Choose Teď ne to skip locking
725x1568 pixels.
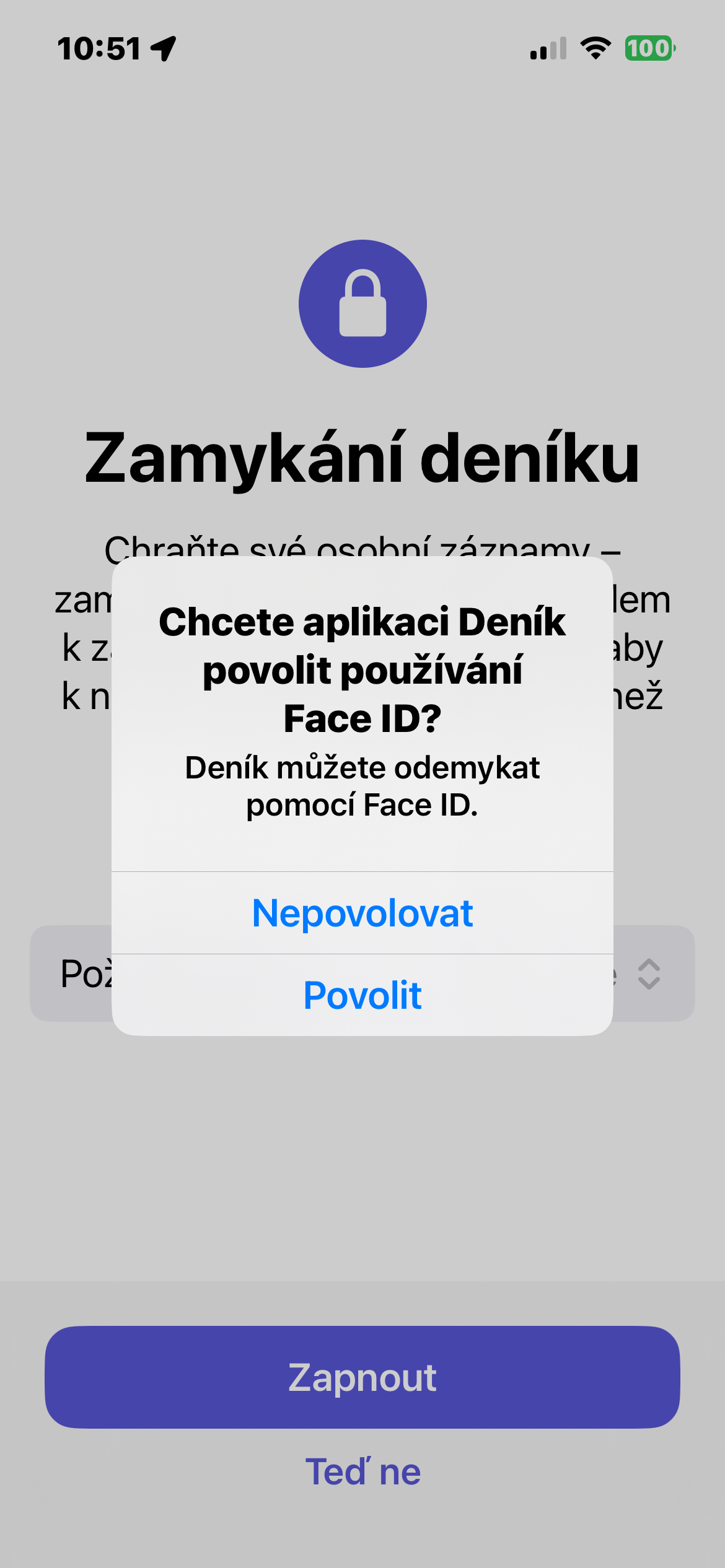tap(362, 1472)
